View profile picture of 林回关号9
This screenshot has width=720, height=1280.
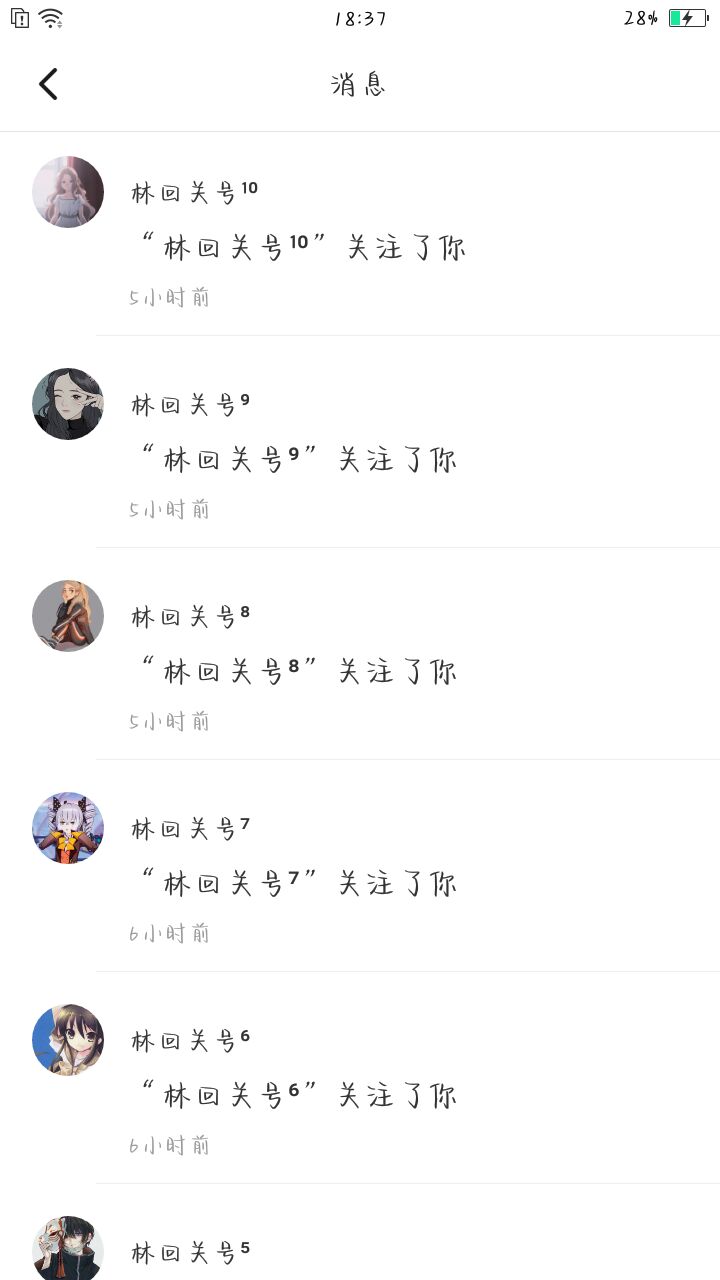click(x=68, y=404)
